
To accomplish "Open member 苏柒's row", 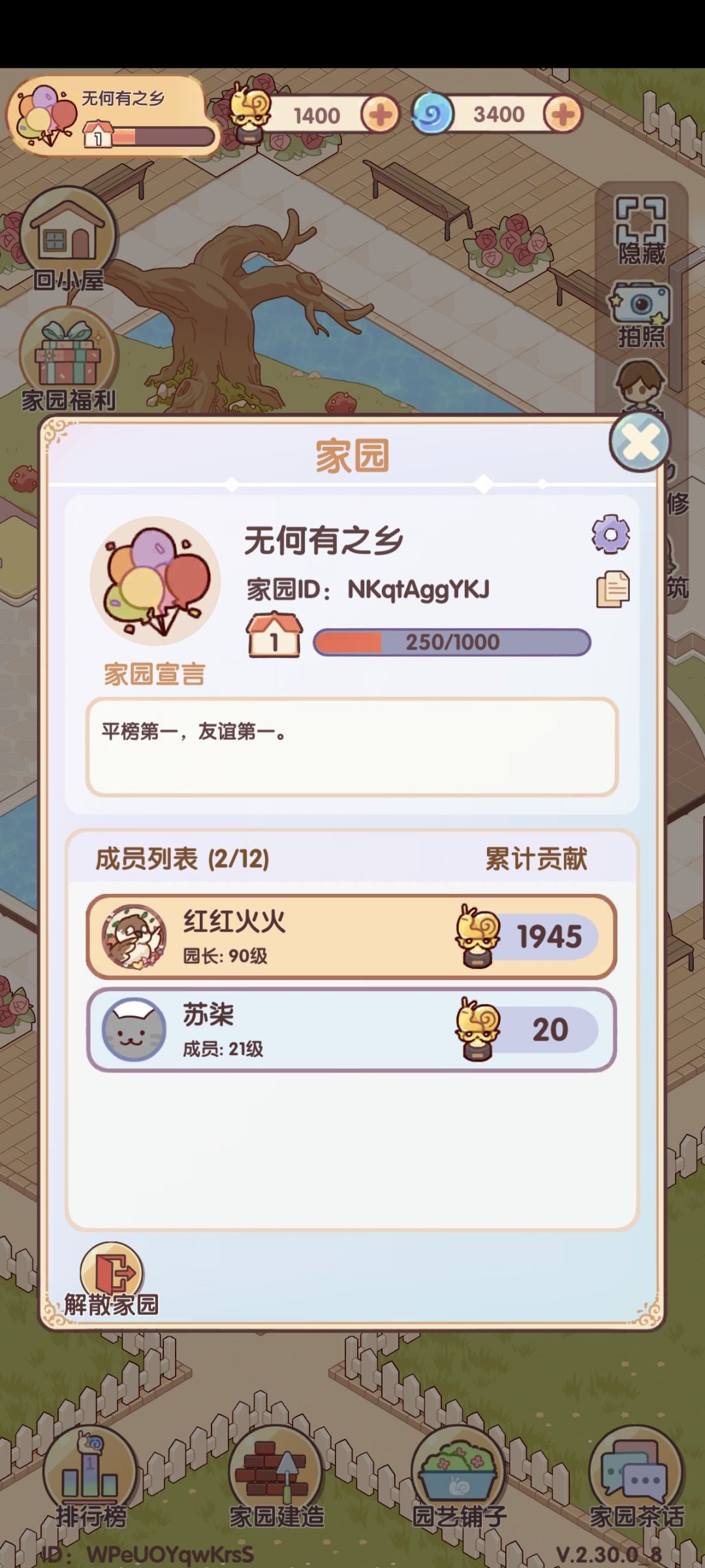I will [x=352, y=1030].
